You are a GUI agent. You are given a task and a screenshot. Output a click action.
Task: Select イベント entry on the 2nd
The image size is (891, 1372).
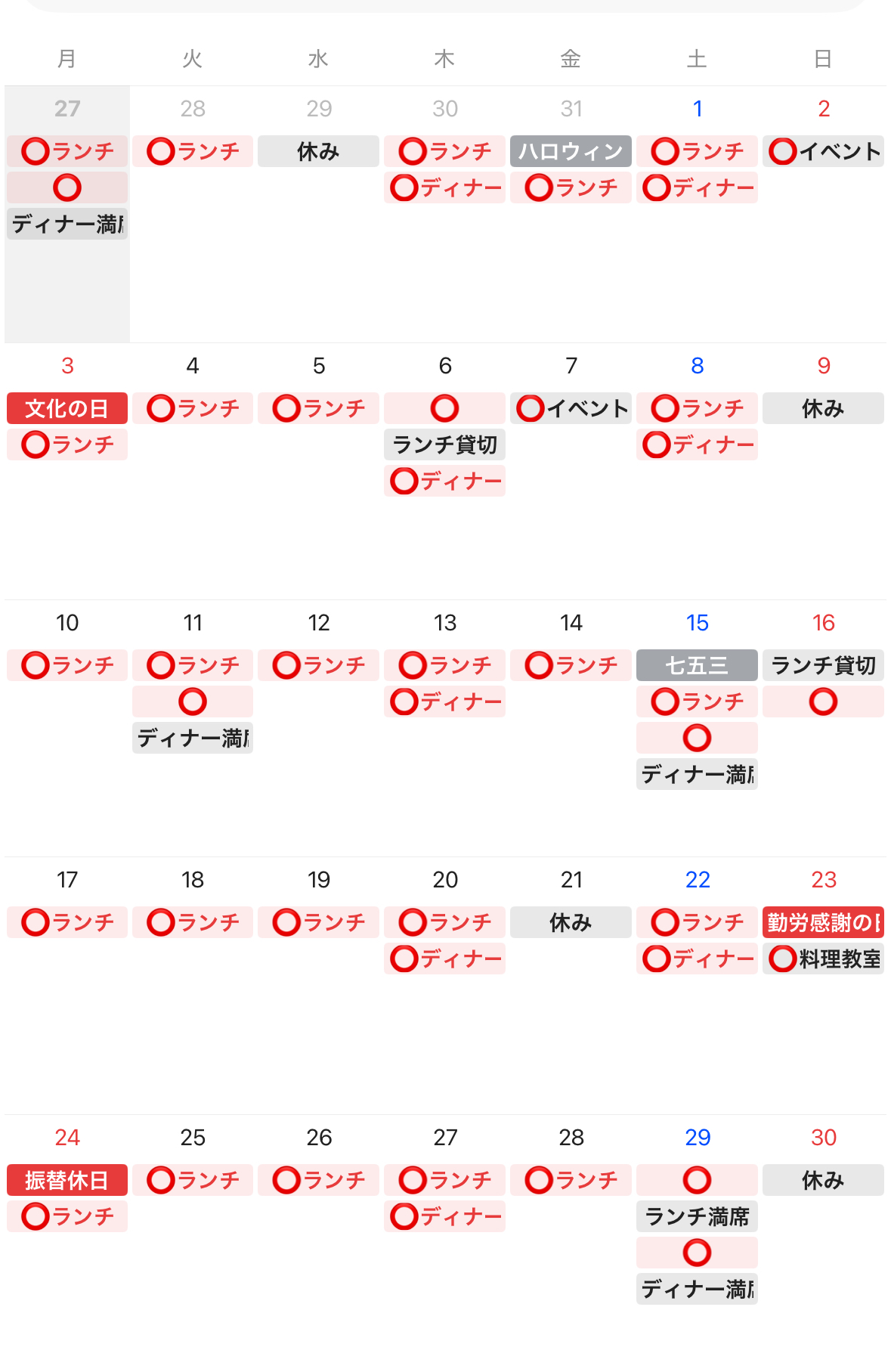pos(823,151)
